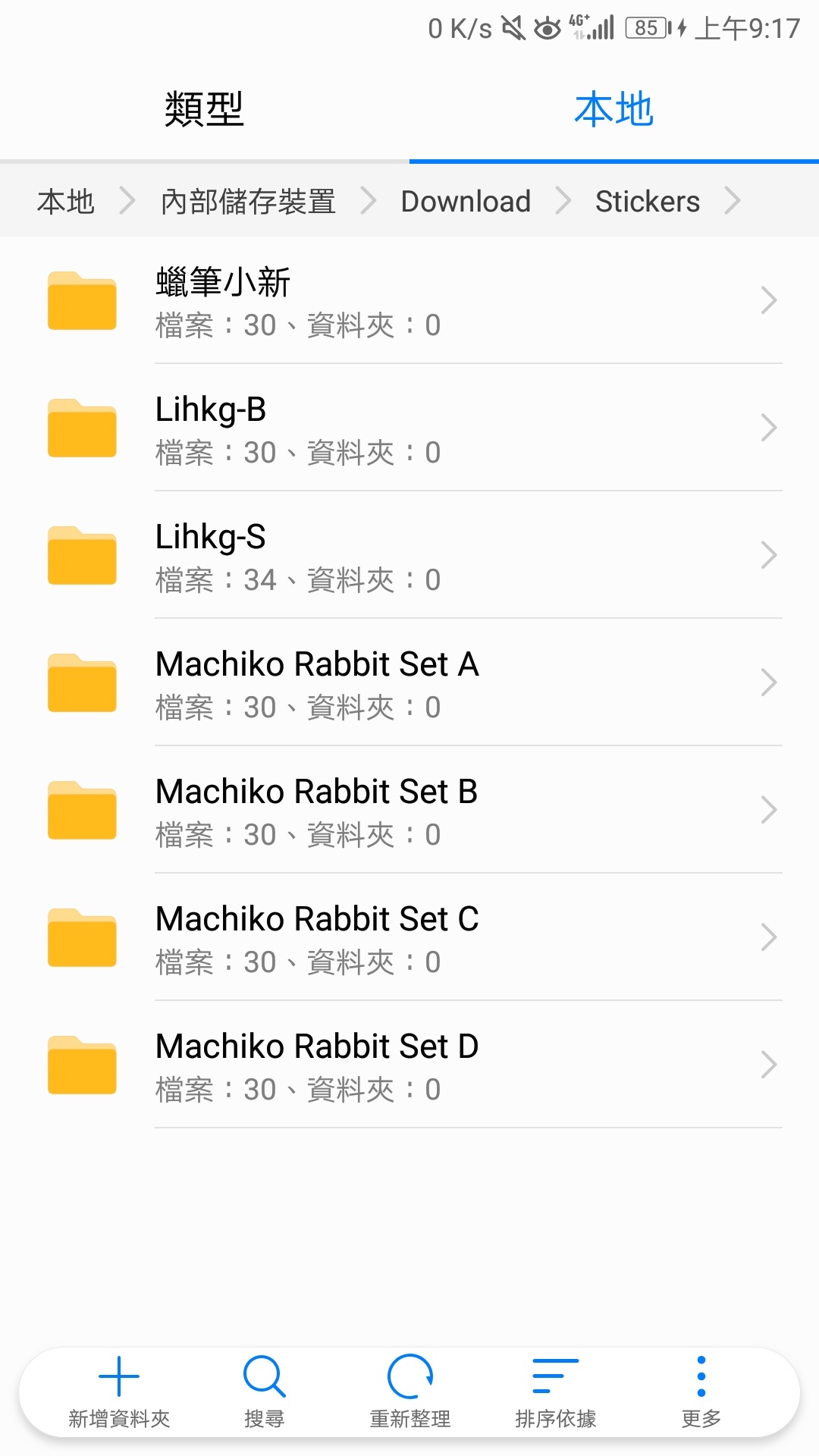Tap the 搜尋 search button
819x1456 pixels.
click(264, 1392)
